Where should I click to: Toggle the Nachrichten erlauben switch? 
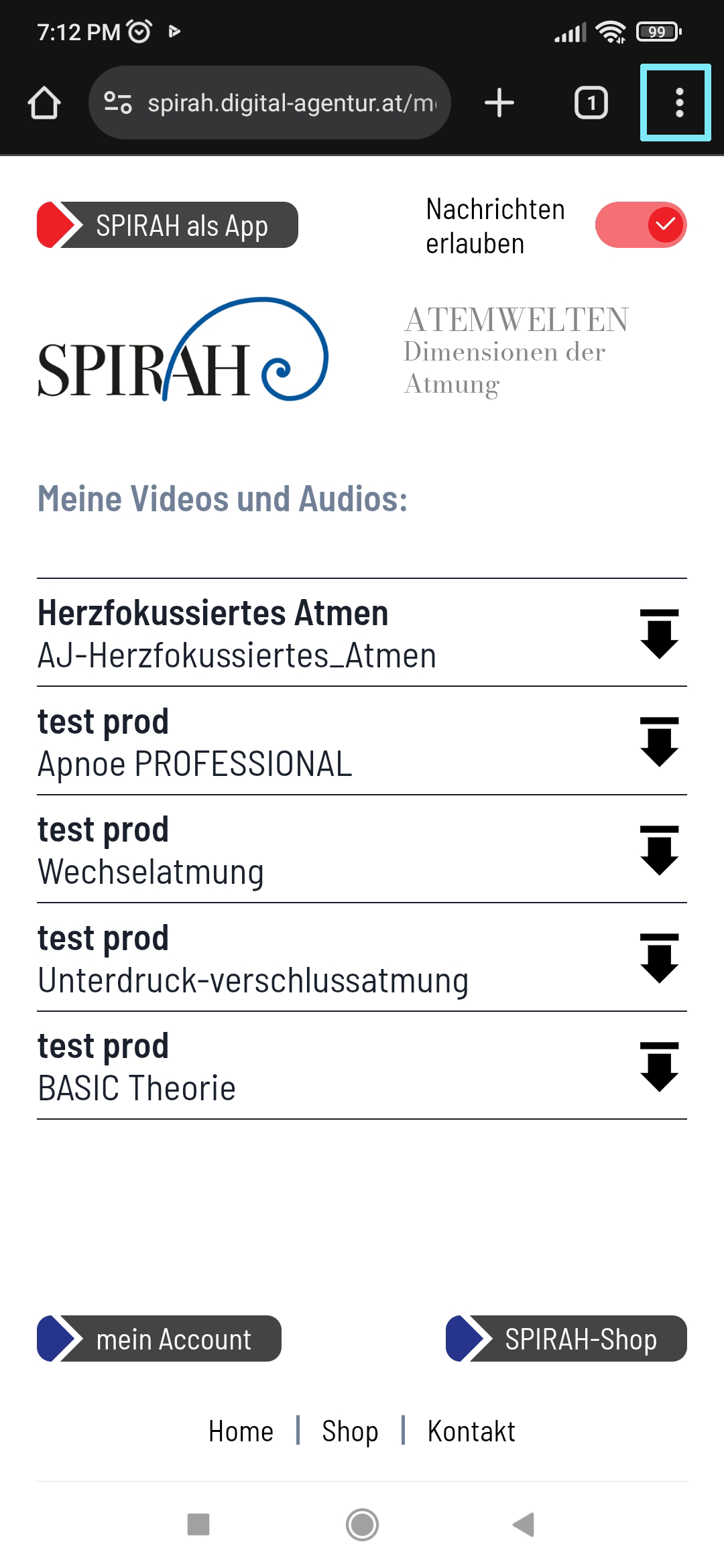640,225
